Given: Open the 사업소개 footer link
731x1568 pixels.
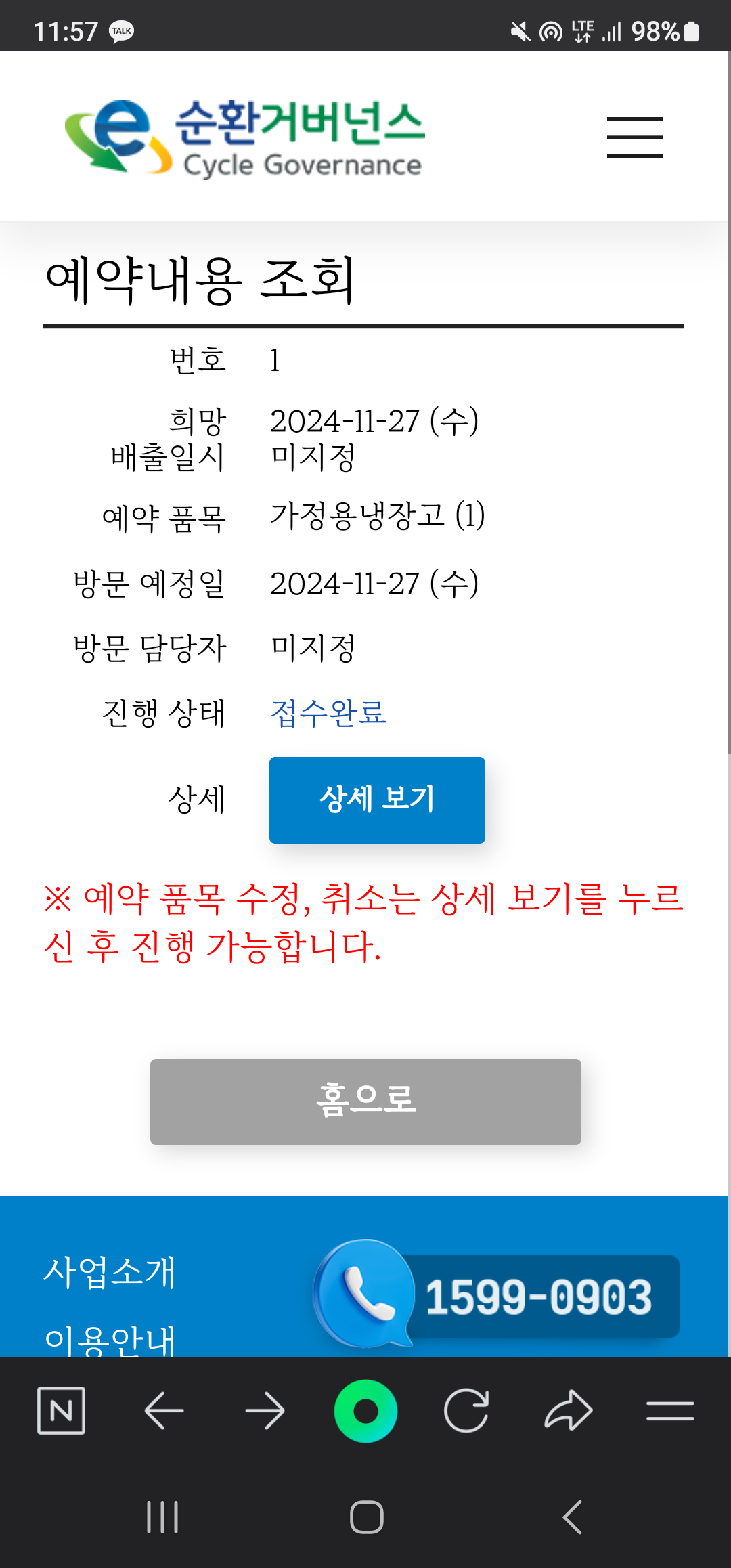Looking at the screenshot, I should (x=110, y=1271).
